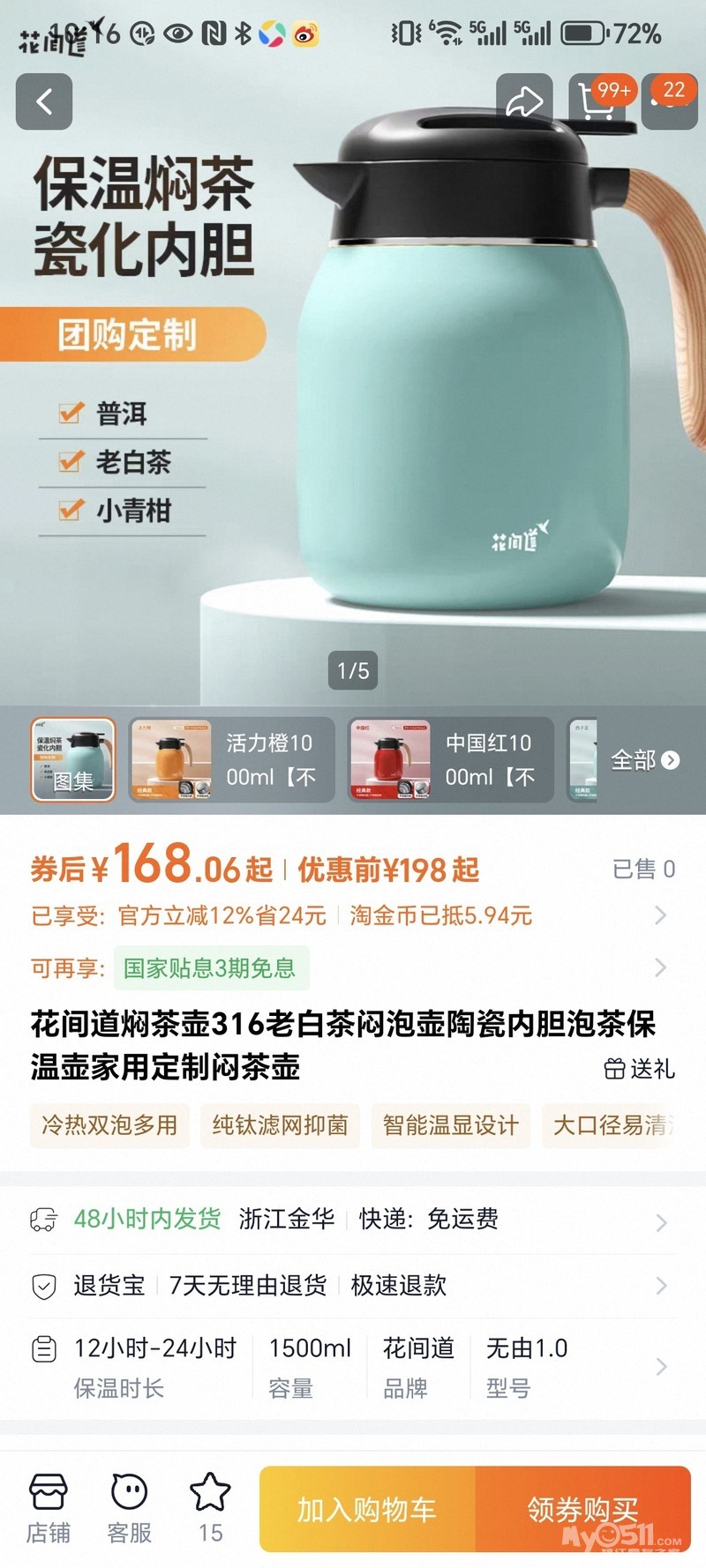Tap the 送礼 gift button
The height and width of the screenshot is (1568, 706).
tap(640, 1069)
